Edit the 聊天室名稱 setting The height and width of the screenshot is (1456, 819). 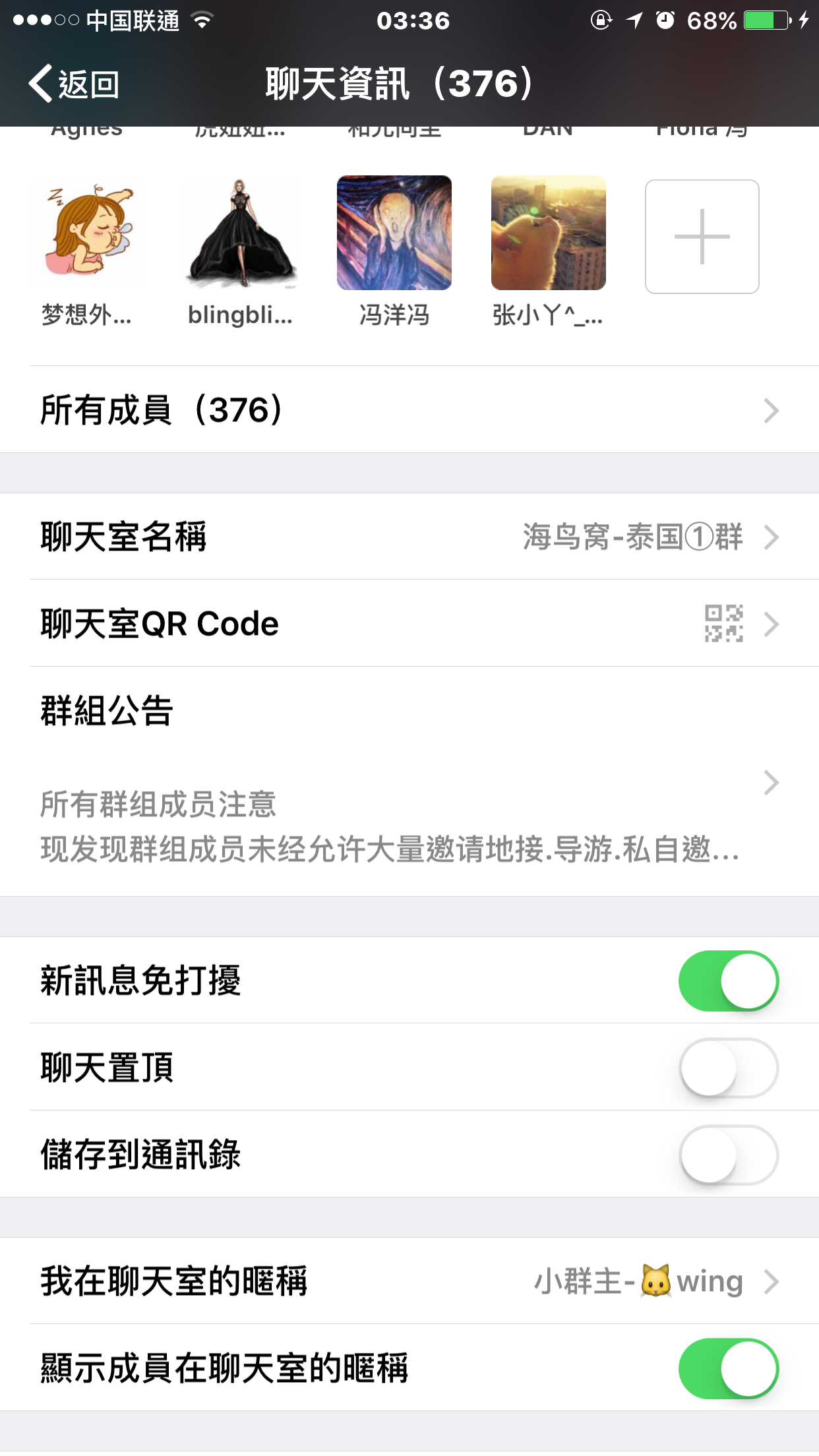pyautogui.click(x=409, y=537)
